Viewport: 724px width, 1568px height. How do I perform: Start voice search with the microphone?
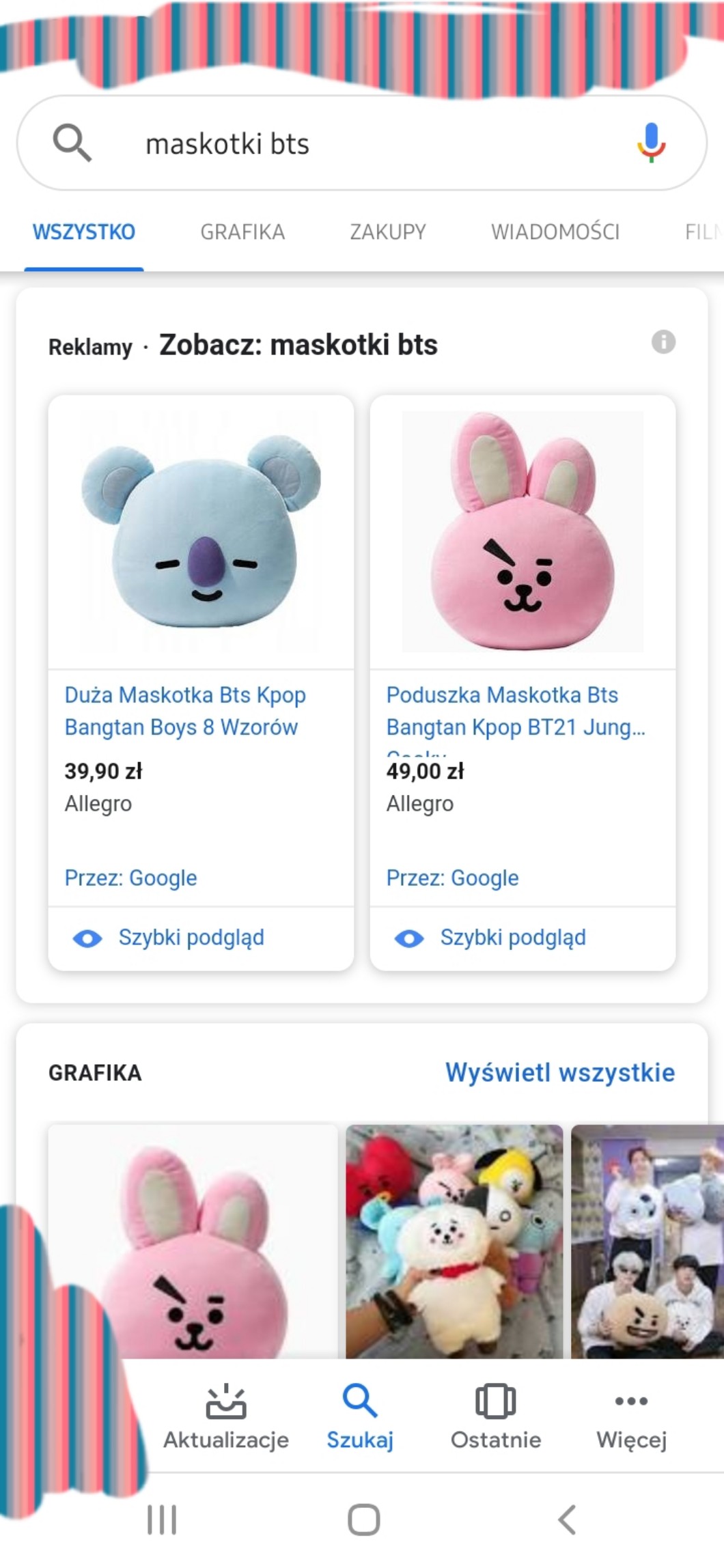651,143
